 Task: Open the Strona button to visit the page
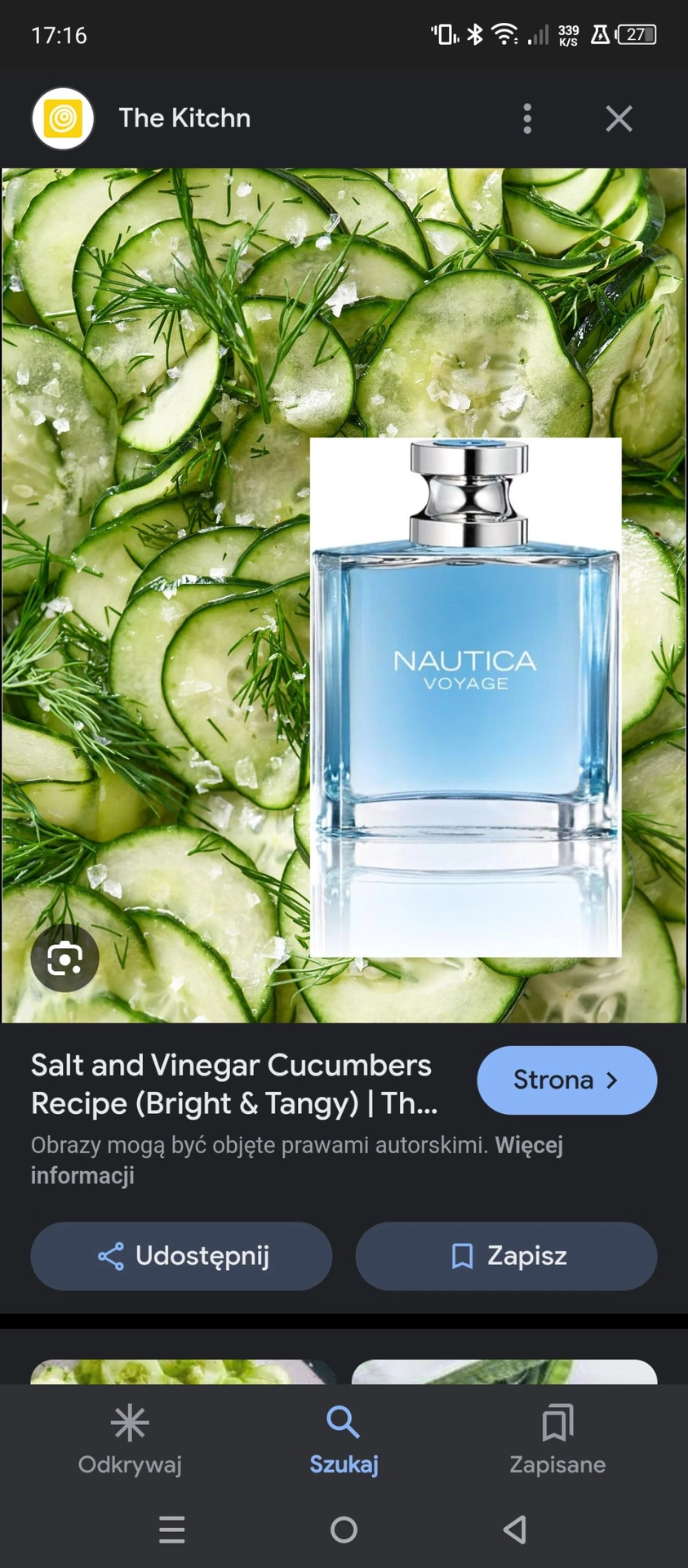[x=566, y=1080]
